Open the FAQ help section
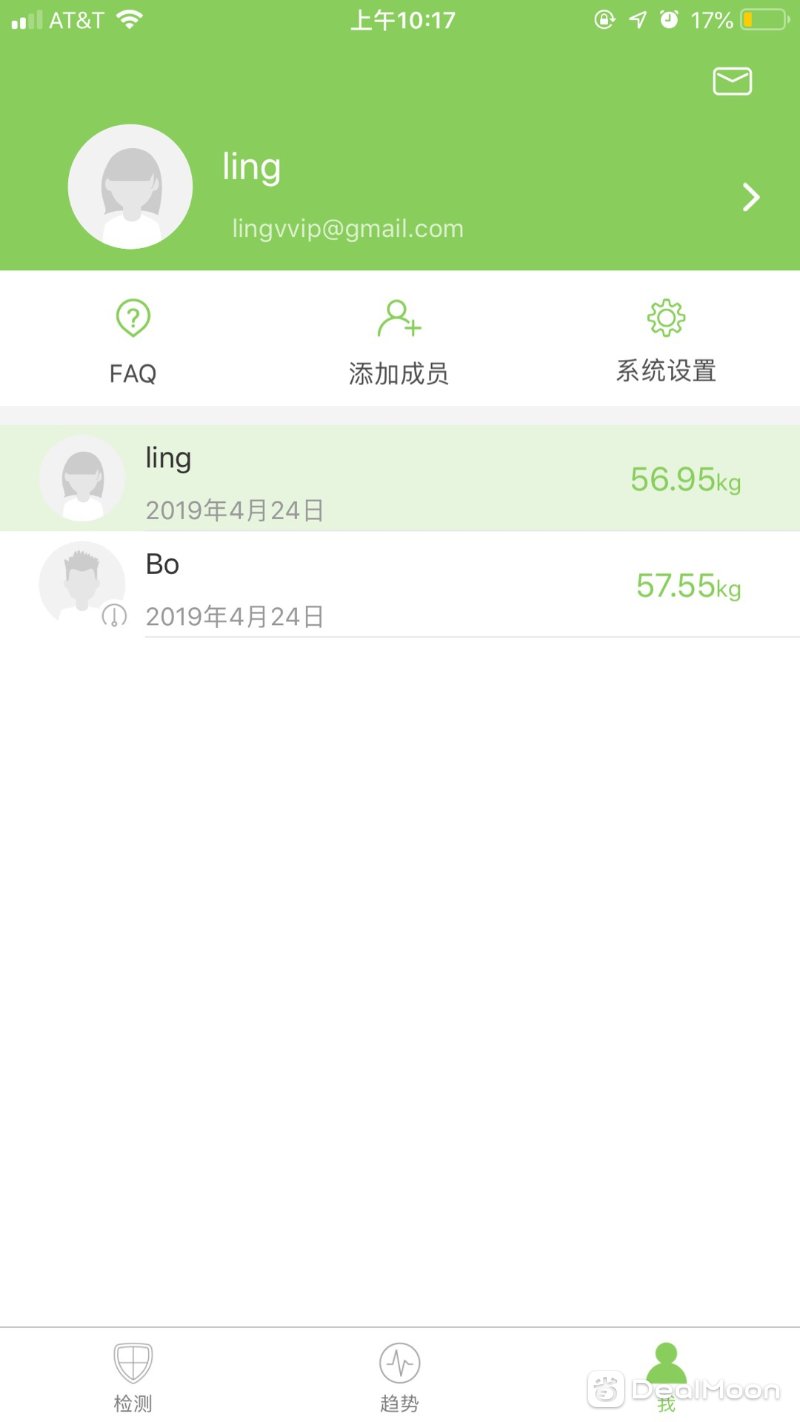Viewport: 800px width, 1422px height. tap(133, 343)
